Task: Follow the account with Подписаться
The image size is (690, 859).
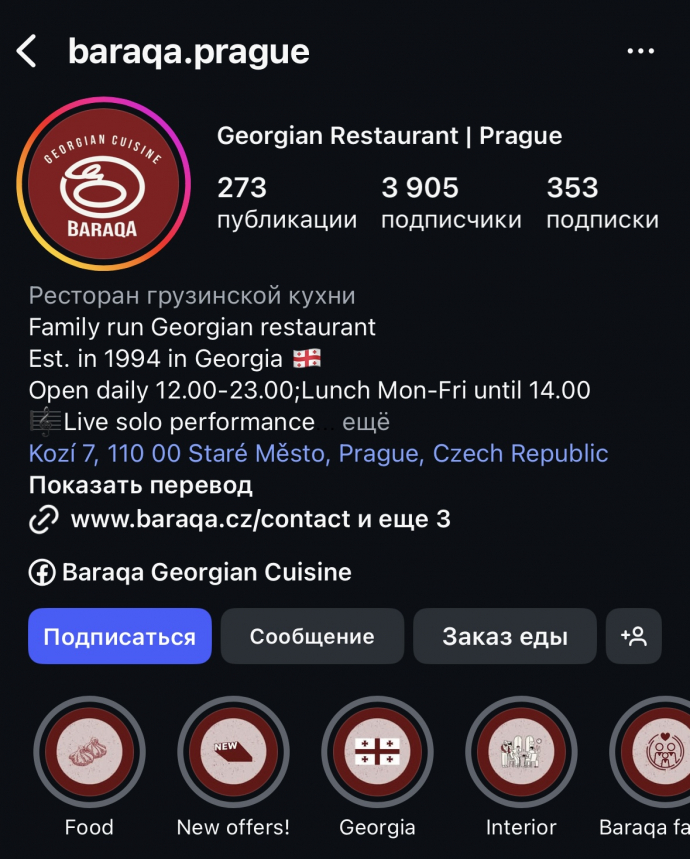Action: click(x=120, y=636)
